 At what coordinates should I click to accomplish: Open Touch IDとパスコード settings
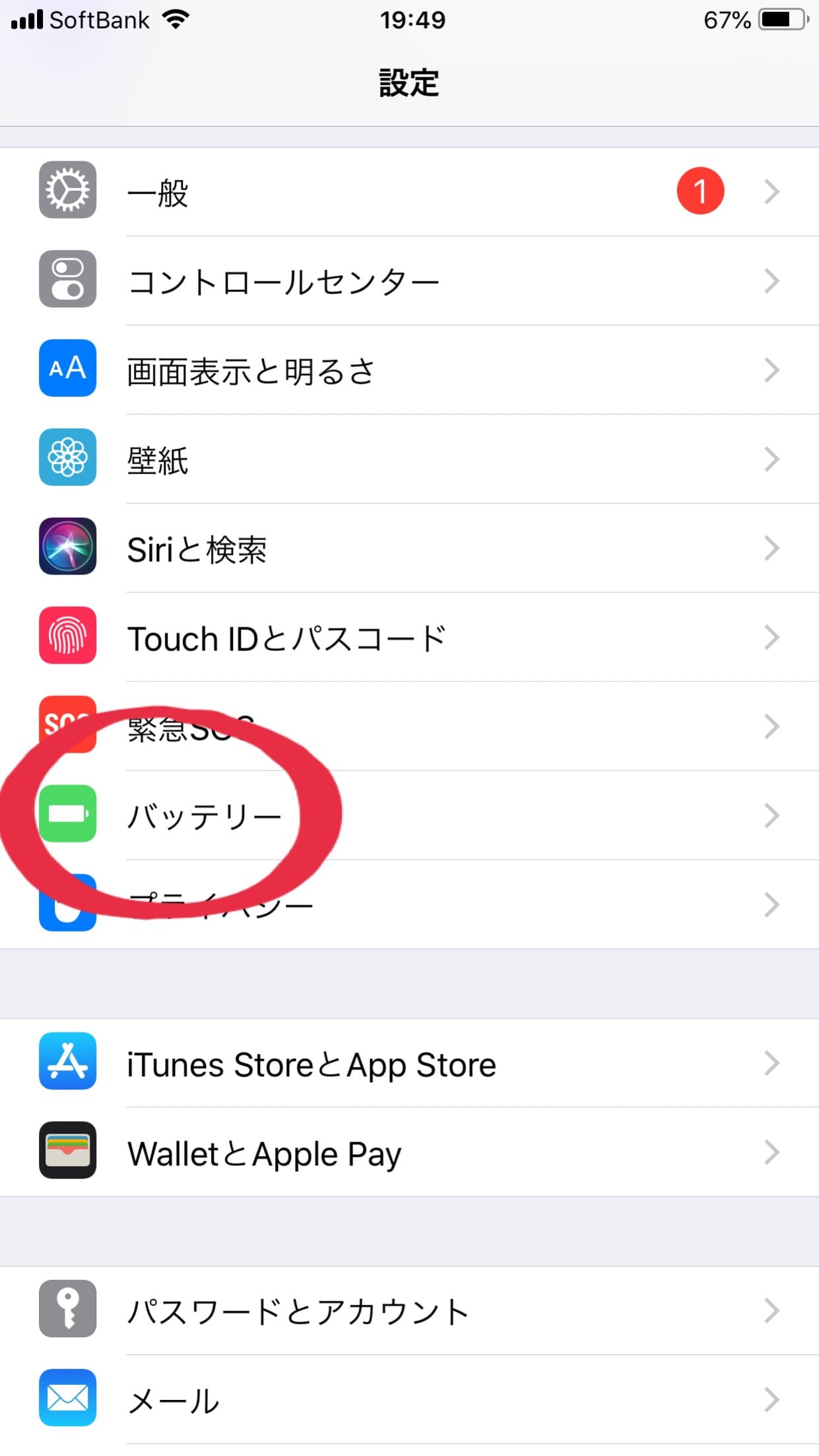point(409,638)
